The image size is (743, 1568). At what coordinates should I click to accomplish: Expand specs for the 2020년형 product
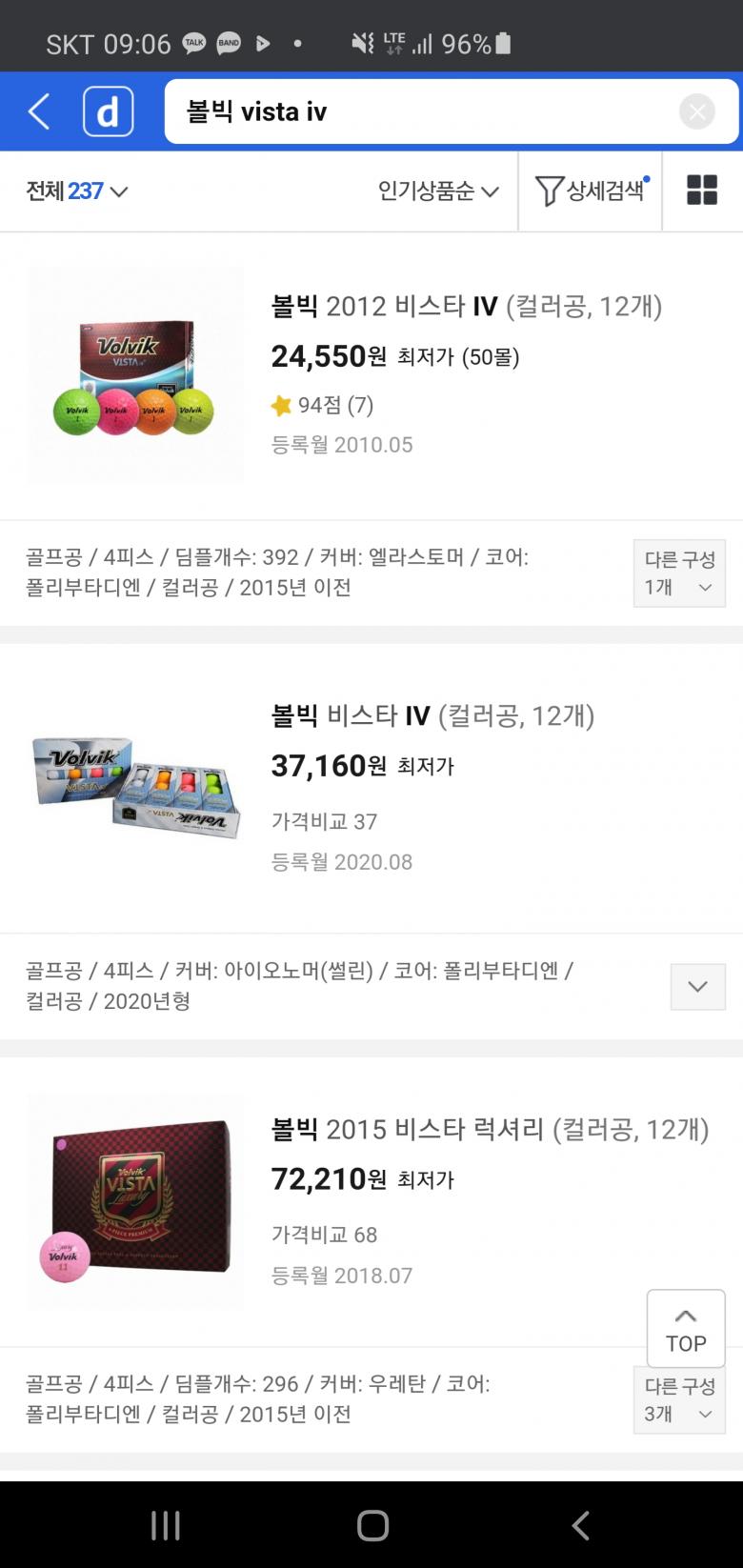[x=698, y=987]
